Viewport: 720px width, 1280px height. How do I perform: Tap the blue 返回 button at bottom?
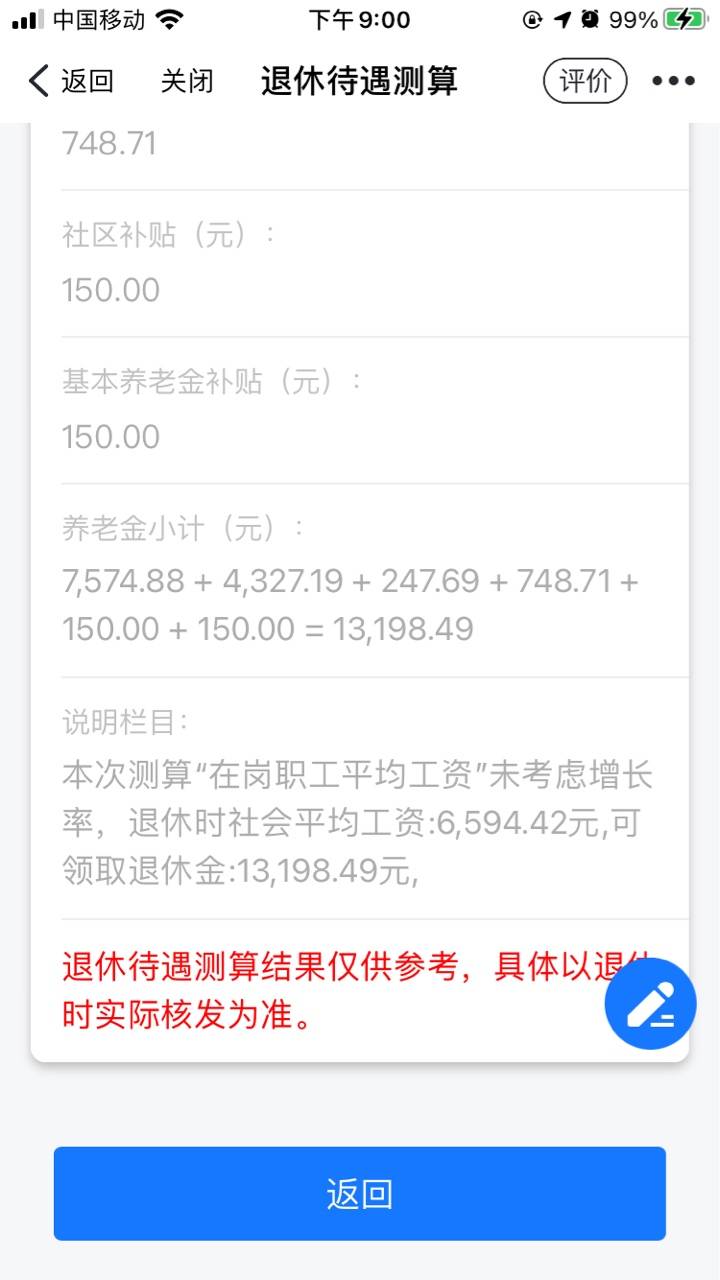(x=360, y=1194)
